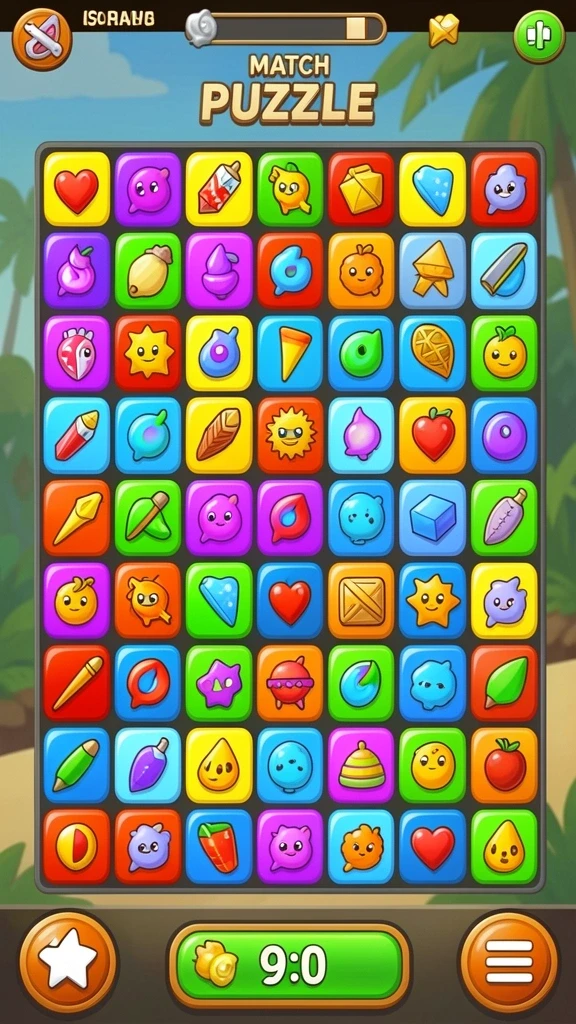Tap the wooden crate tile

361,600
